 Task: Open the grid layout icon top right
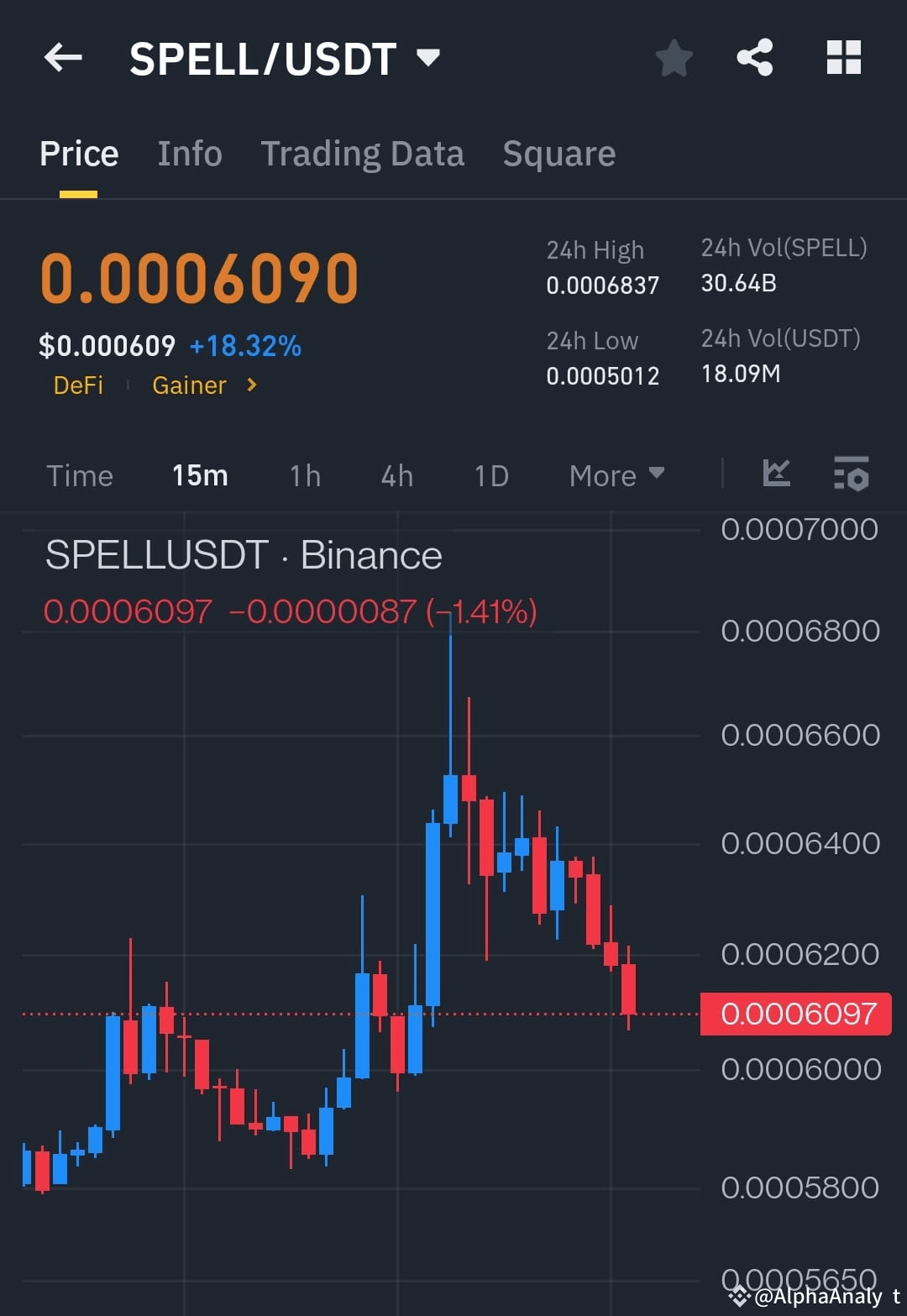[843, 57]
